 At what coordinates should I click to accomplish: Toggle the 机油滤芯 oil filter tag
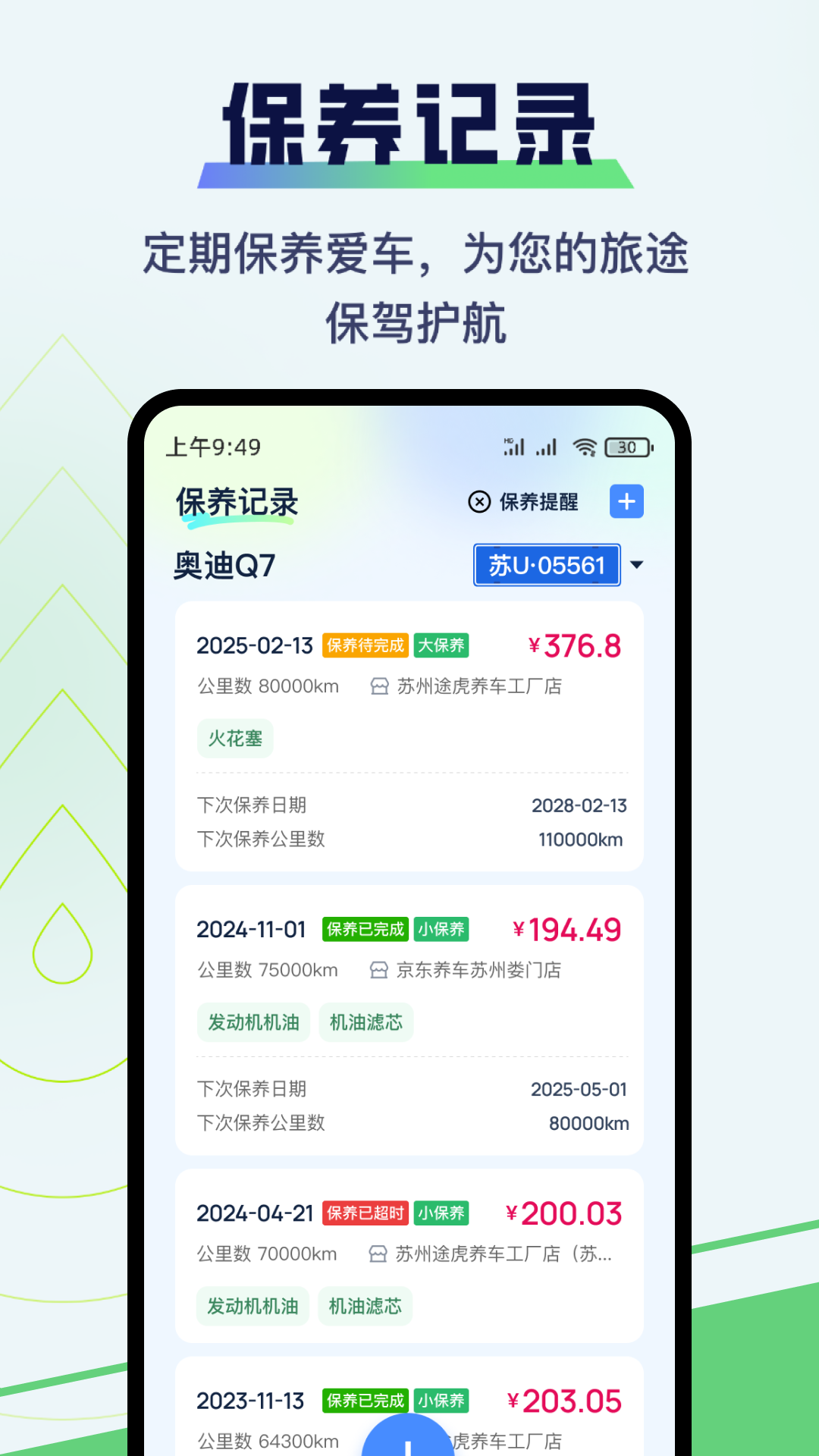point(366,1022)
